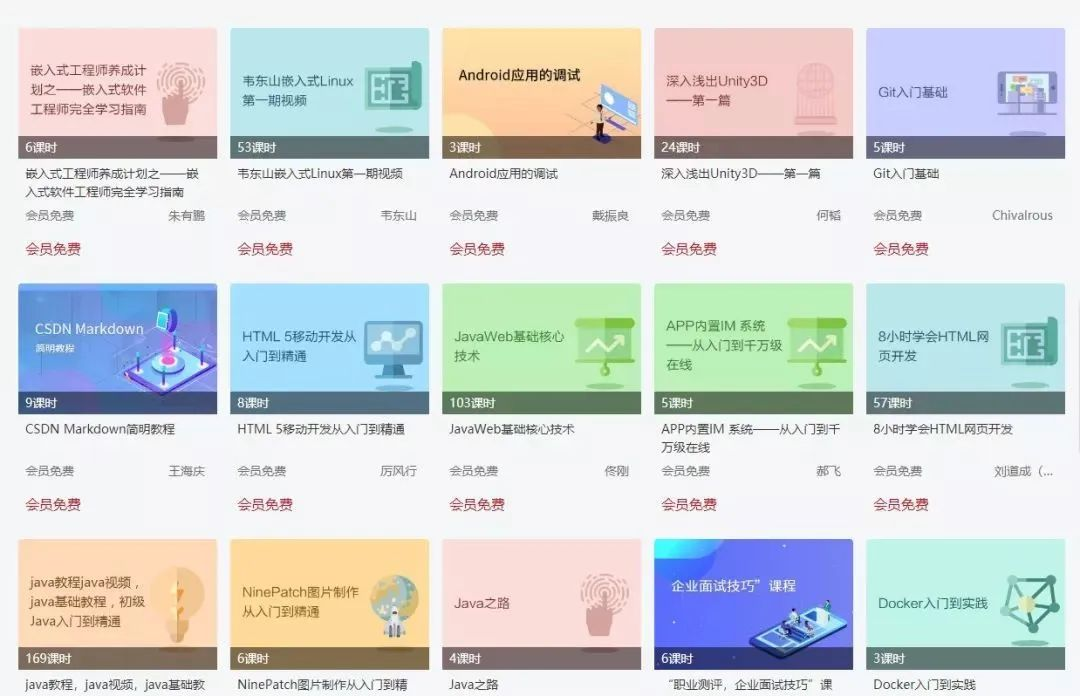This screenshot has width=1080, height=696.
Task: Select 8小时学会HTML网页开发 course
Action: coord(965,348)
